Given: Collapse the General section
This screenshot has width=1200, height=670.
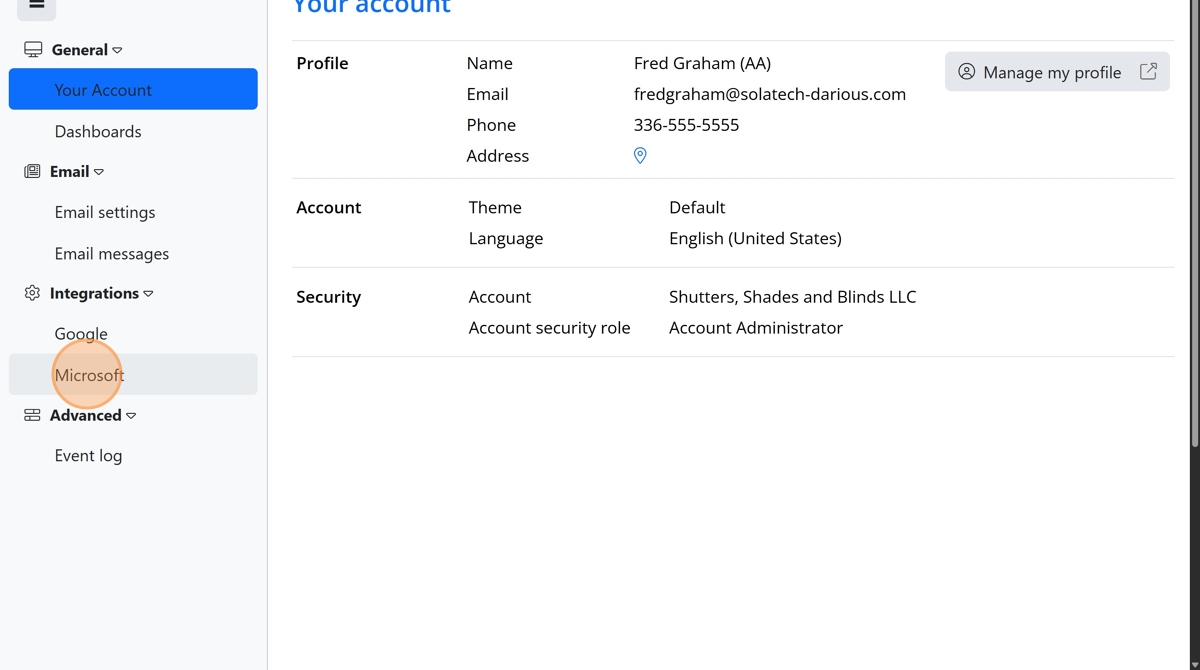Looking at the screenshot, I should tap(86, 50).
